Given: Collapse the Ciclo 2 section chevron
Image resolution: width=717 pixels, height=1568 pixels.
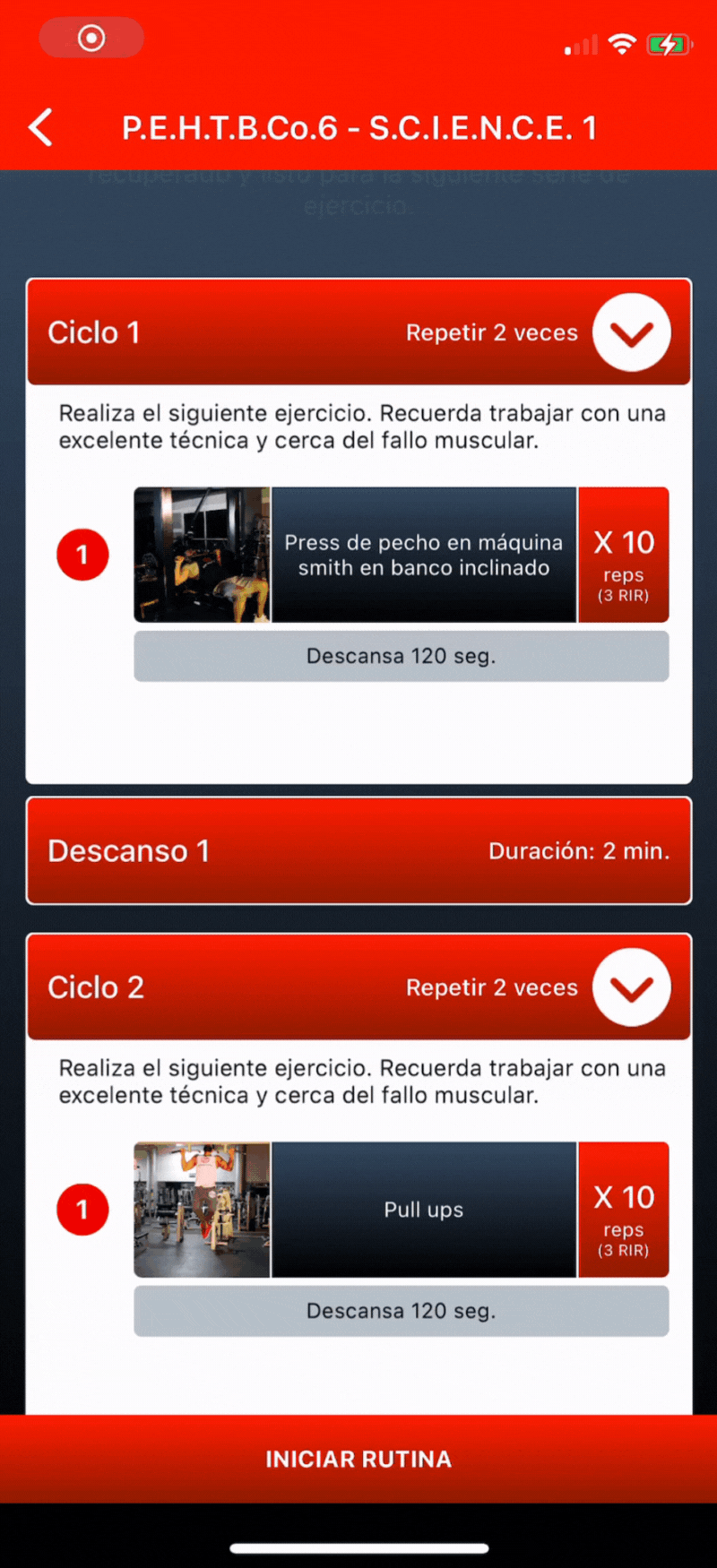Looking at the screenshot, I should 632,987.
